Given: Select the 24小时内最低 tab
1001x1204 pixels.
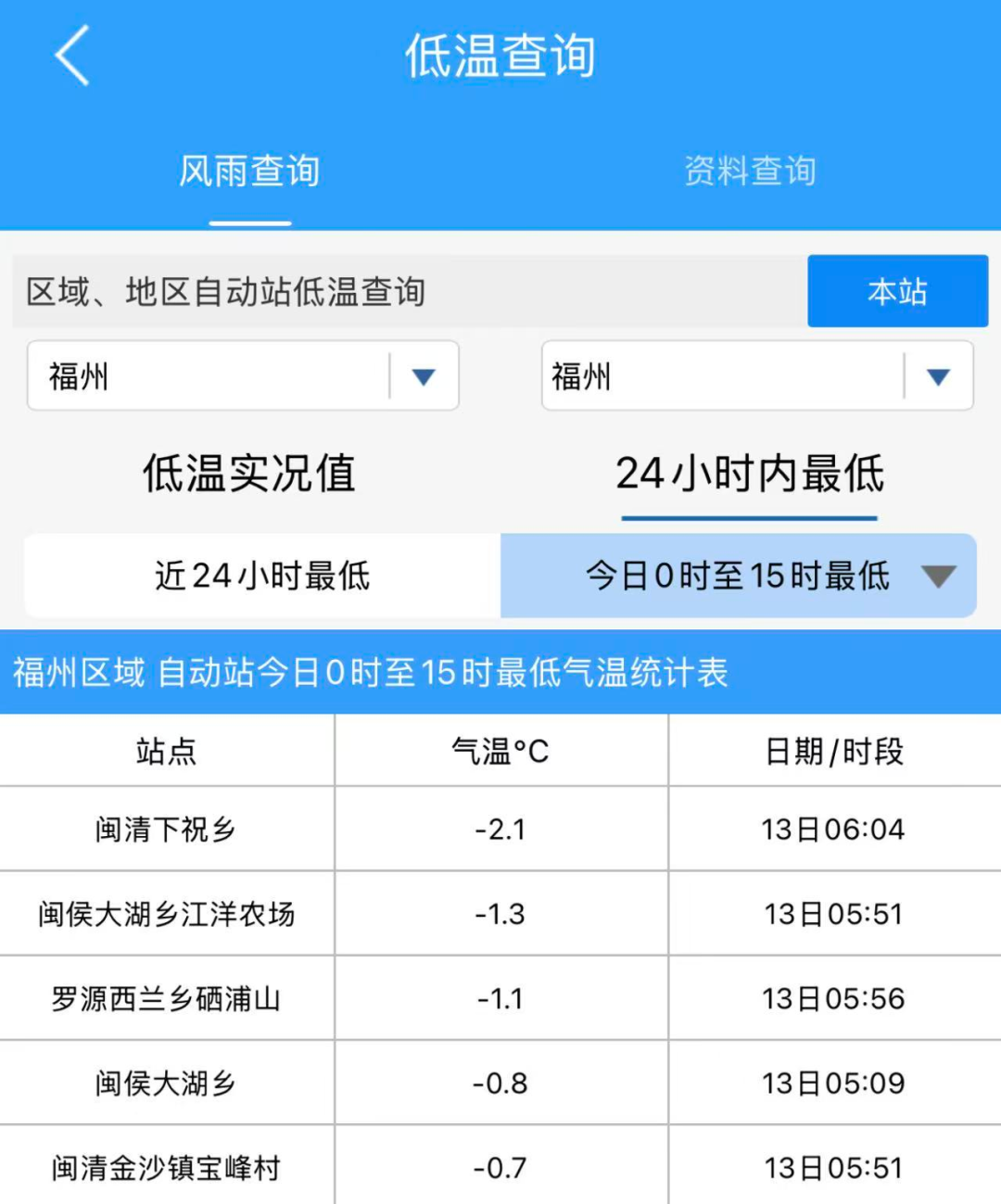Looking at the screenshot, I should [x=749, y=474].
